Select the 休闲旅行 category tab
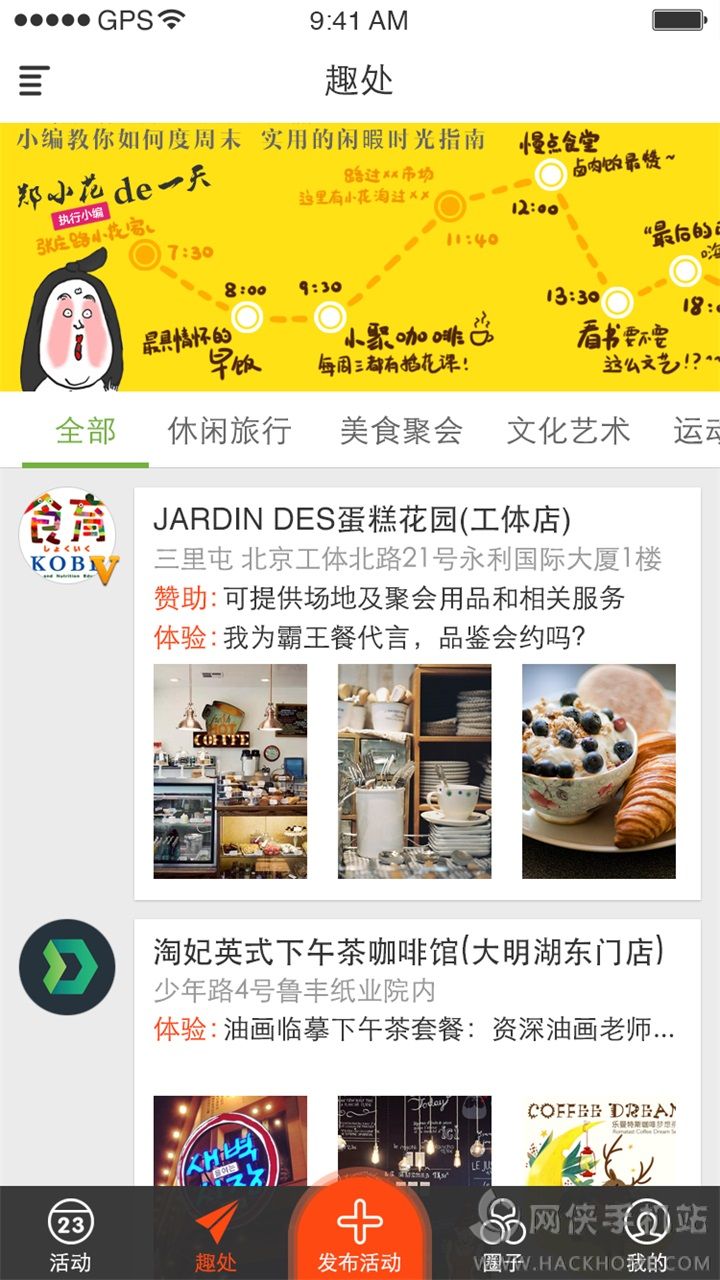 tap(230, 431)
